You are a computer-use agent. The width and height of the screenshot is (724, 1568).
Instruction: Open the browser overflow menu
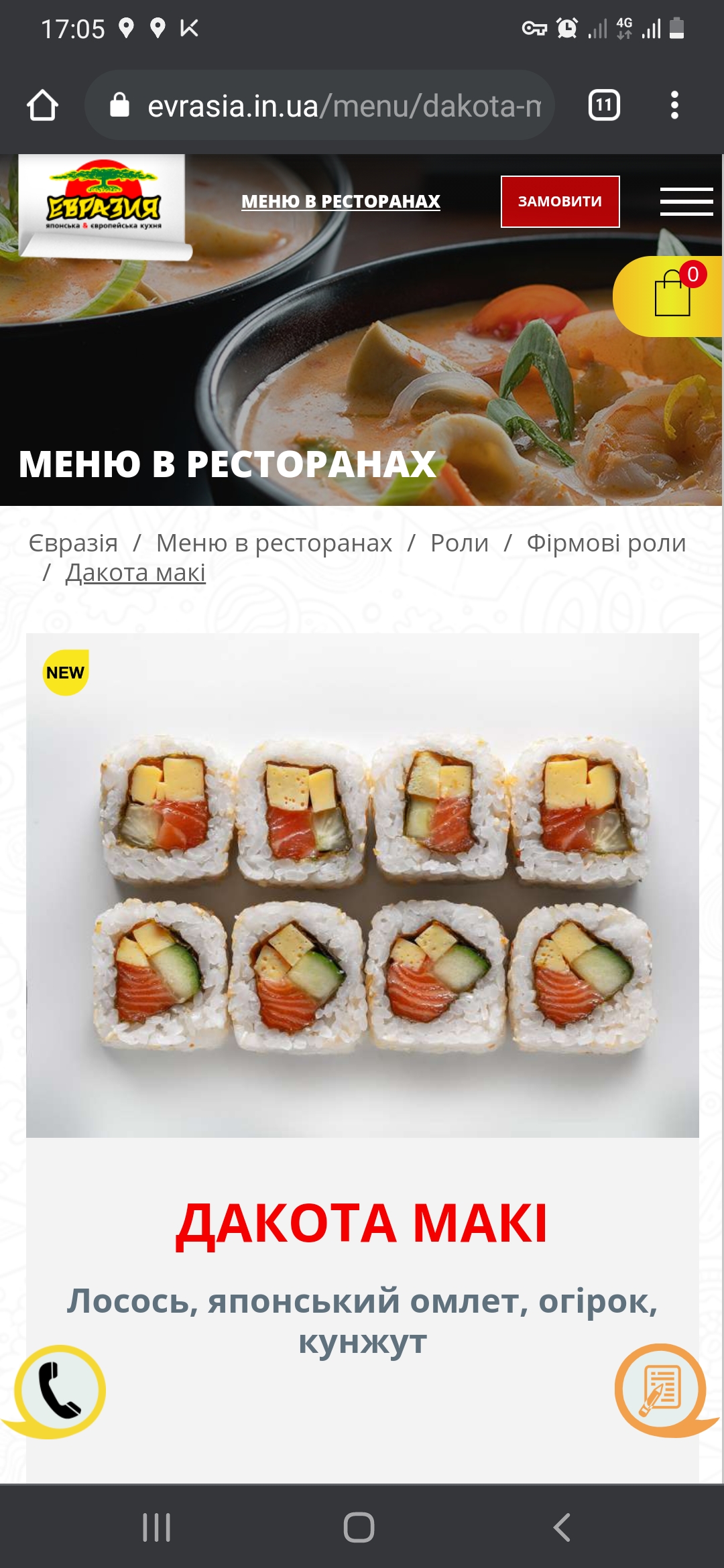tap(674, 106)
